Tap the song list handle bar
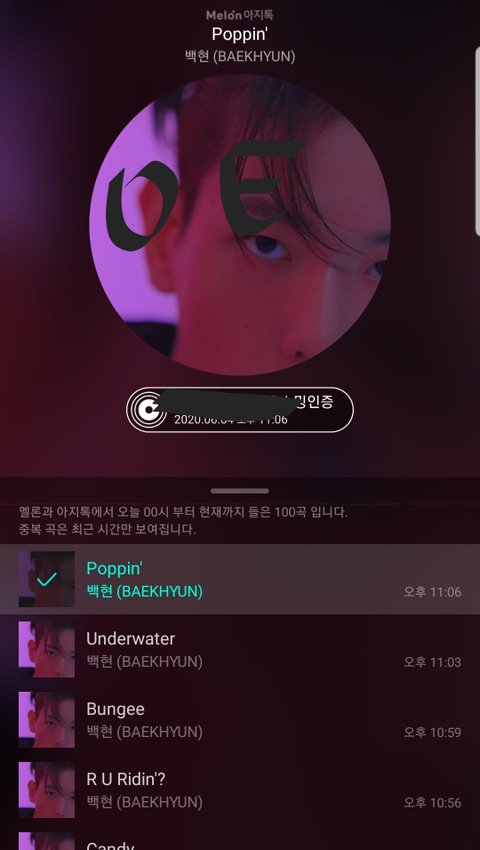This screenshot has height=850, width=480. click(240, 491)
